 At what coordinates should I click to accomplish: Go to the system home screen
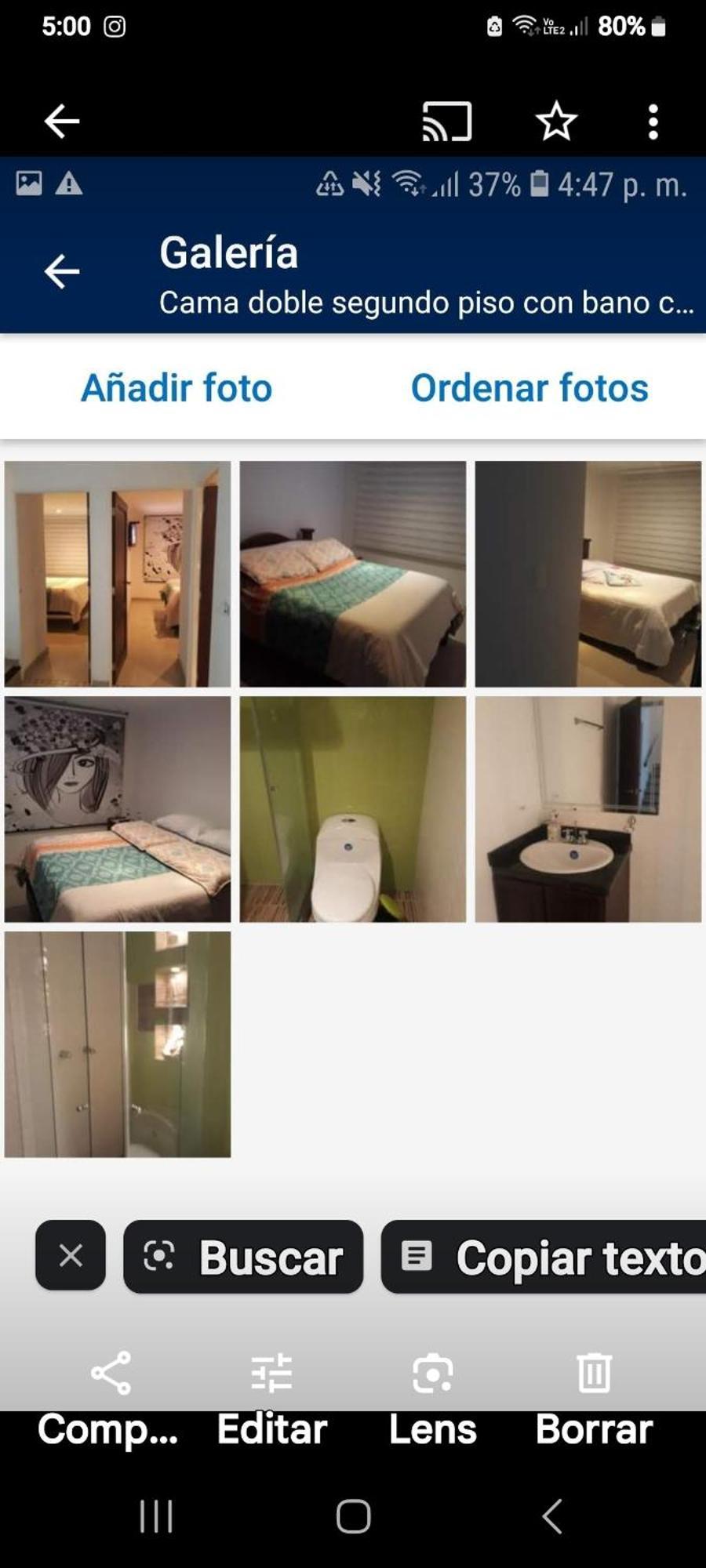353,1516
